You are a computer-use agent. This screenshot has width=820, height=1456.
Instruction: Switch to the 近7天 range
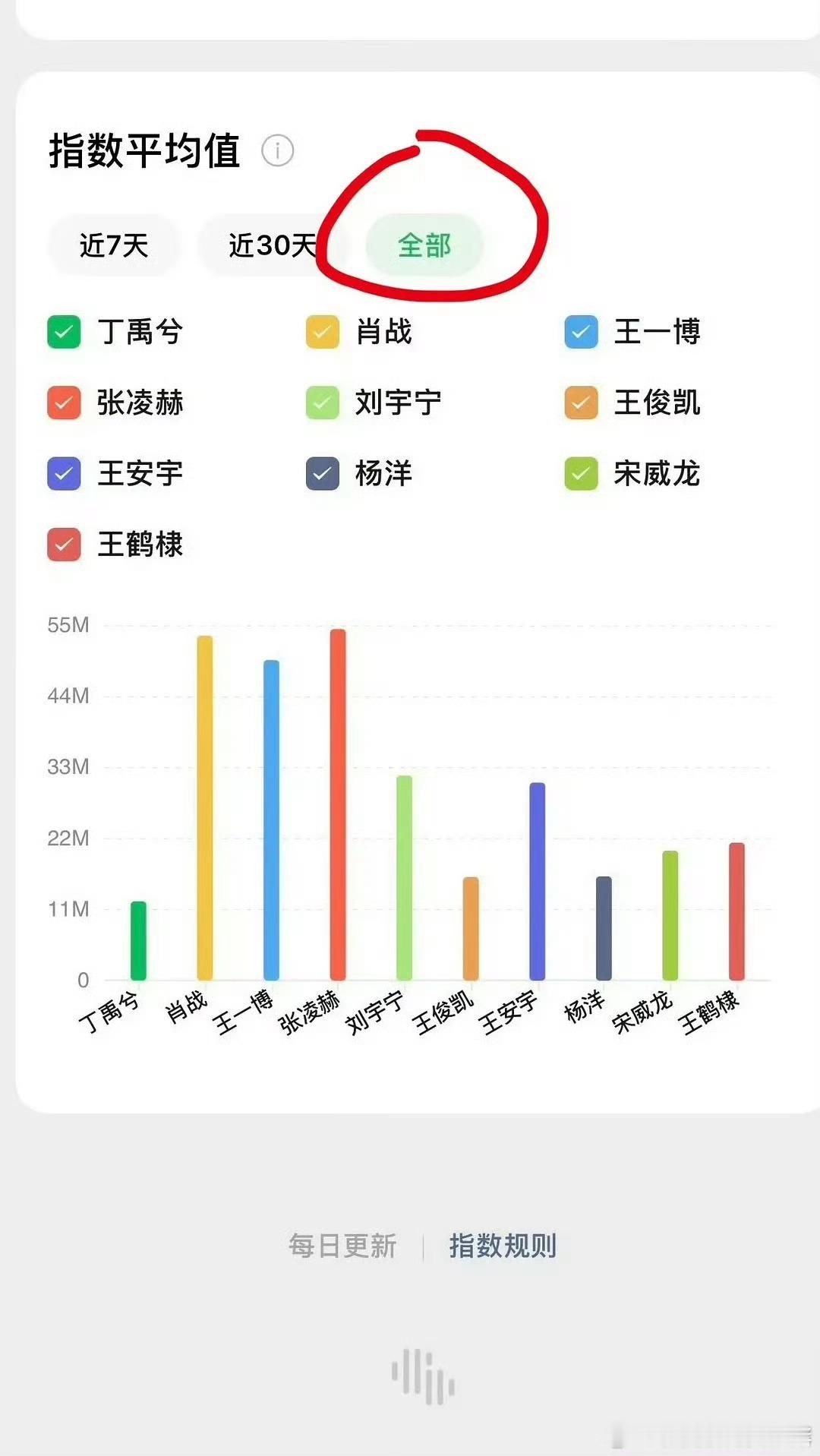tap(114, 245)
